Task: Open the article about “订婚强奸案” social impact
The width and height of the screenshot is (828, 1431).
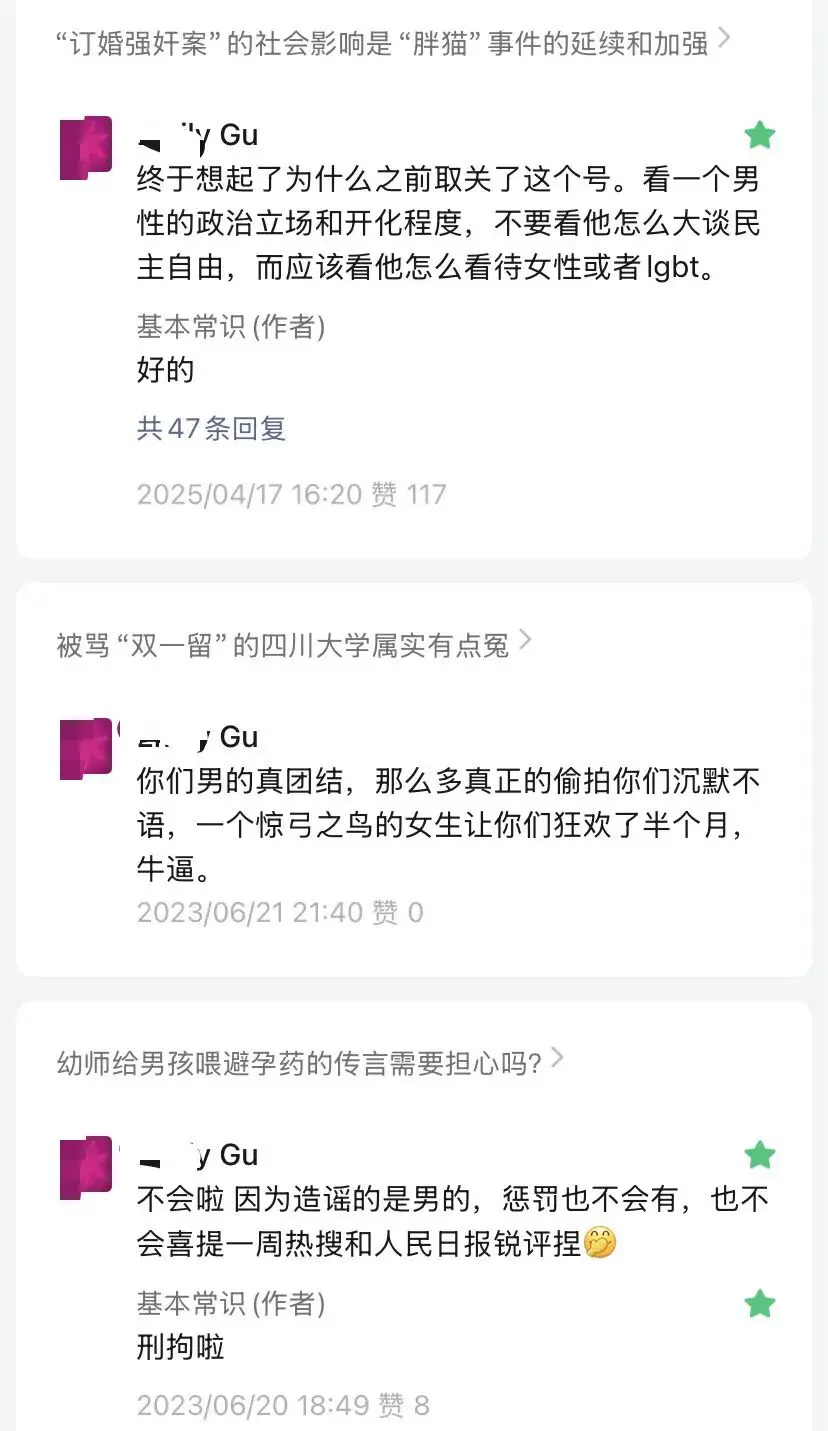Action: pos(383,43)
